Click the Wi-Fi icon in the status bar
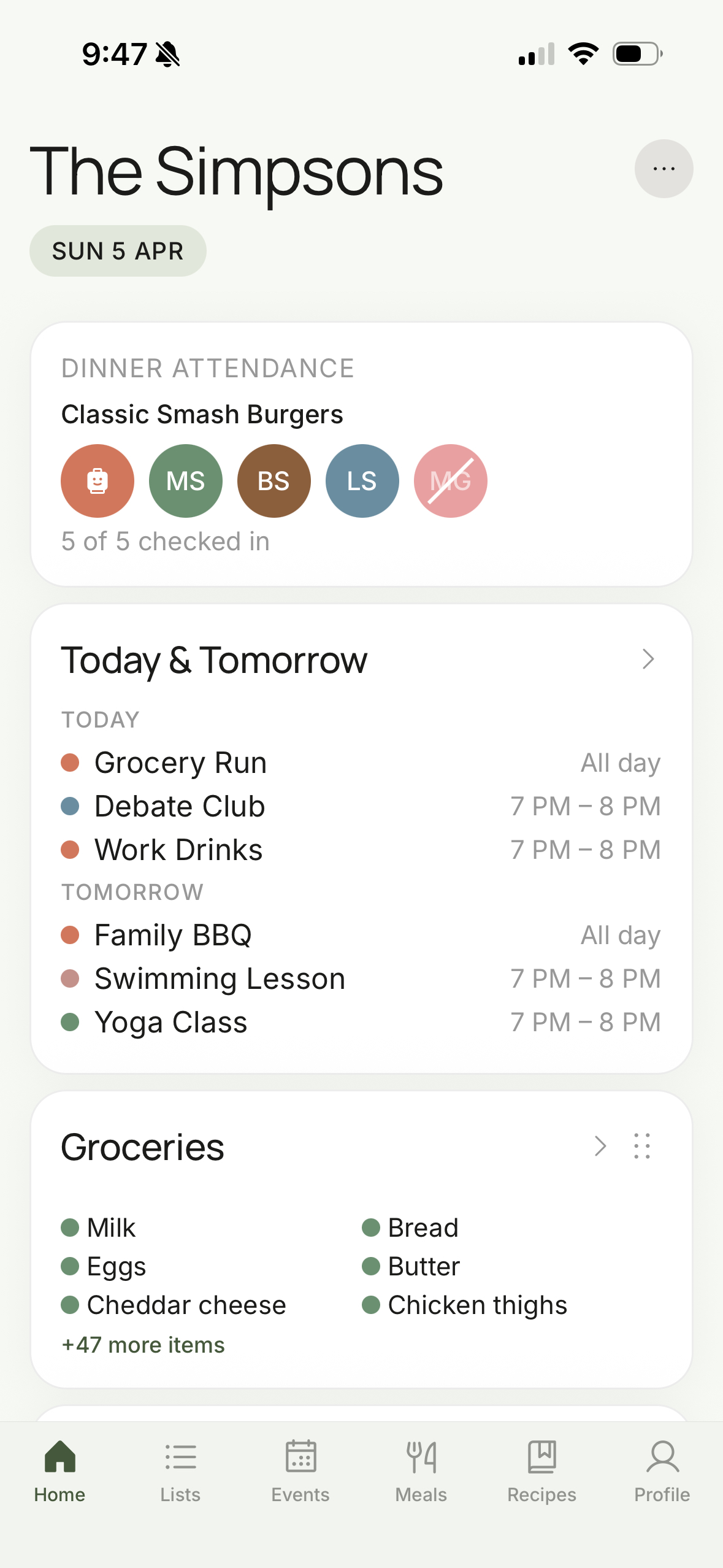The image size is (723, 1568). coord(583,54)
